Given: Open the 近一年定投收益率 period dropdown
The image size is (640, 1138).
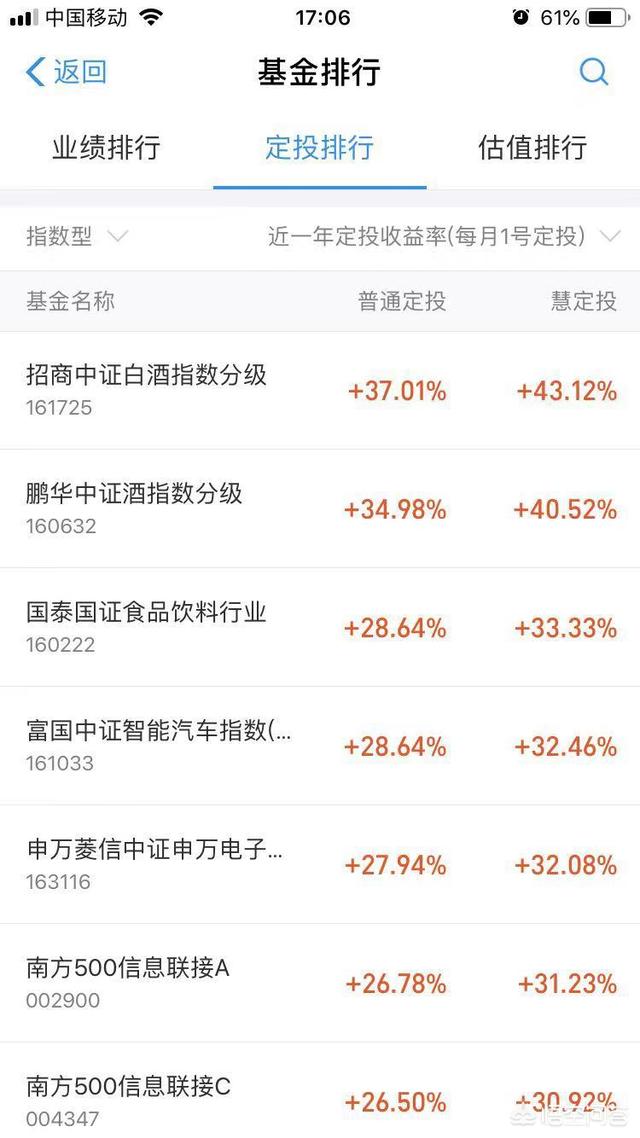Looking at the screenshot, I should 444,236.
